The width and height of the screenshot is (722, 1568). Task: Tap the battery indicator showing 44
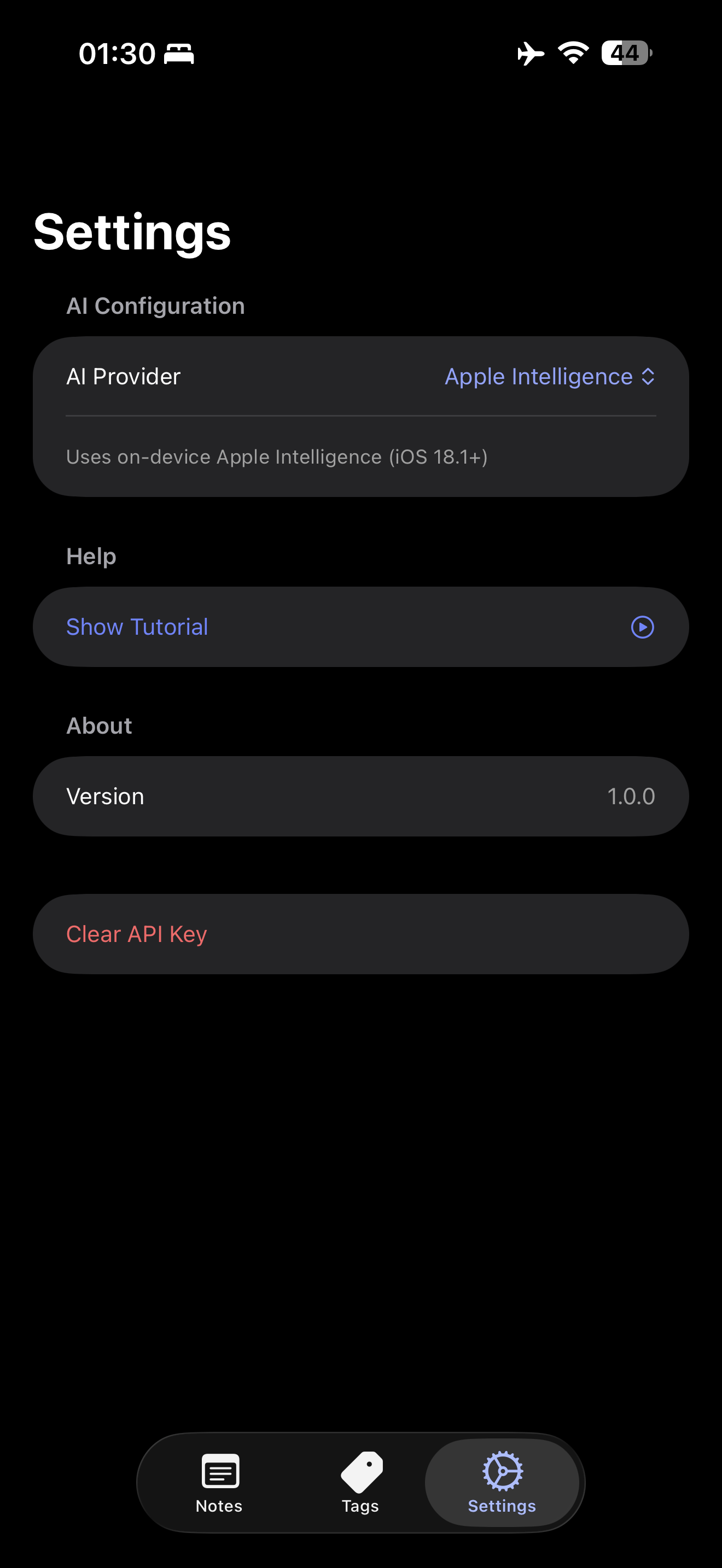(625, 54)
